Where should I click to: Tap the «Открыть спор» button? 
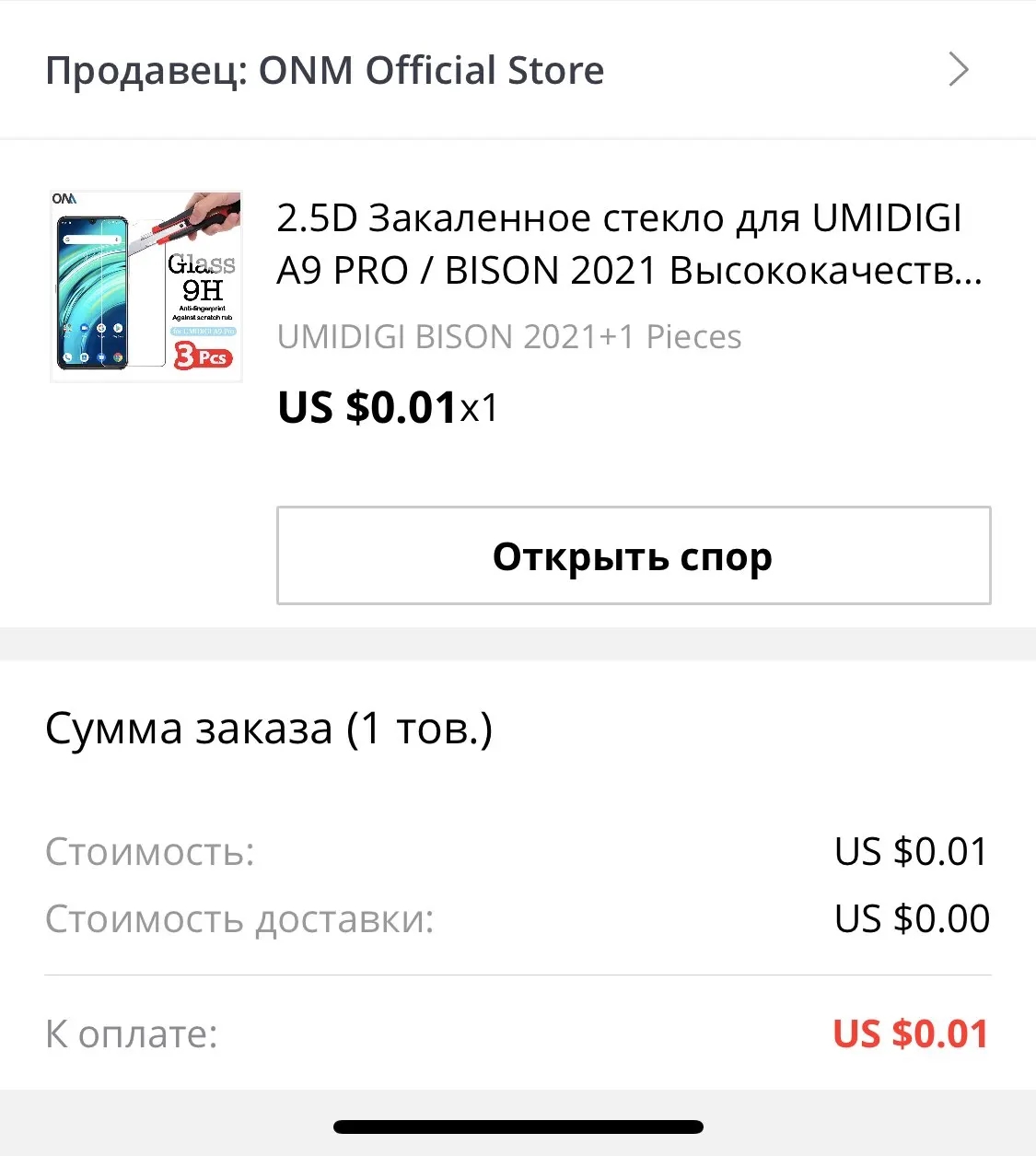(x=634, y=555)
